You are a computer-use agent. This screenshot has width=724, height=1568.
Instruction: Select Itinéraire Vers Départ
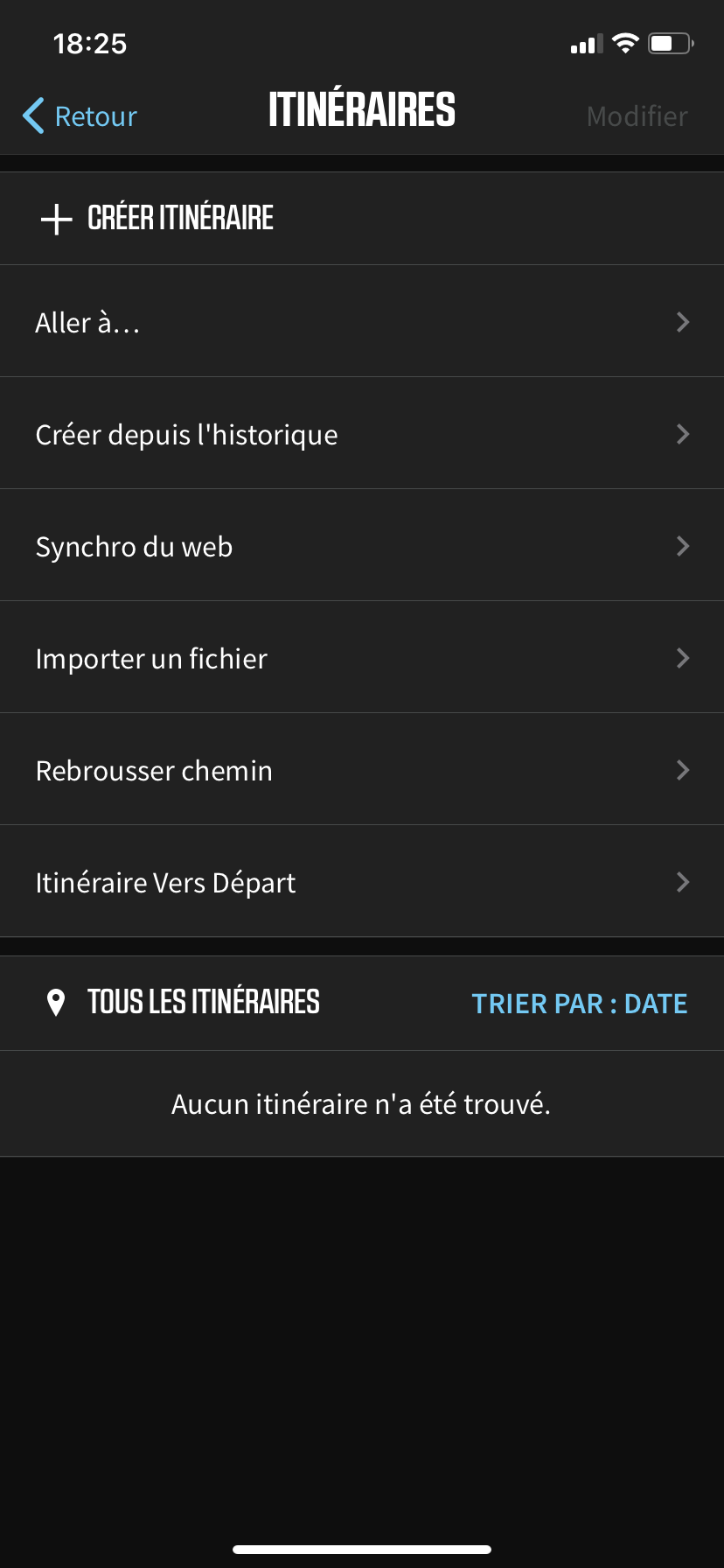click(x=362, y=882)
